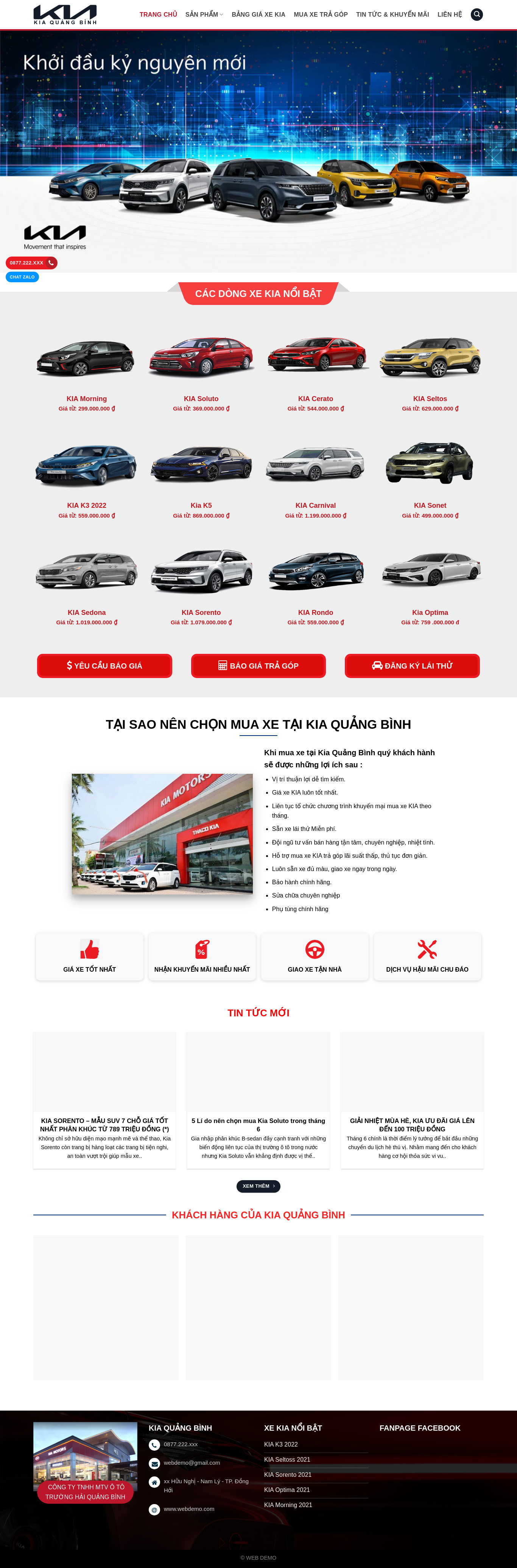The width and height of the screenshot is (517, 1568).
Task: Register via Đăng ký lái thử
Action: [x=412, y=665]
